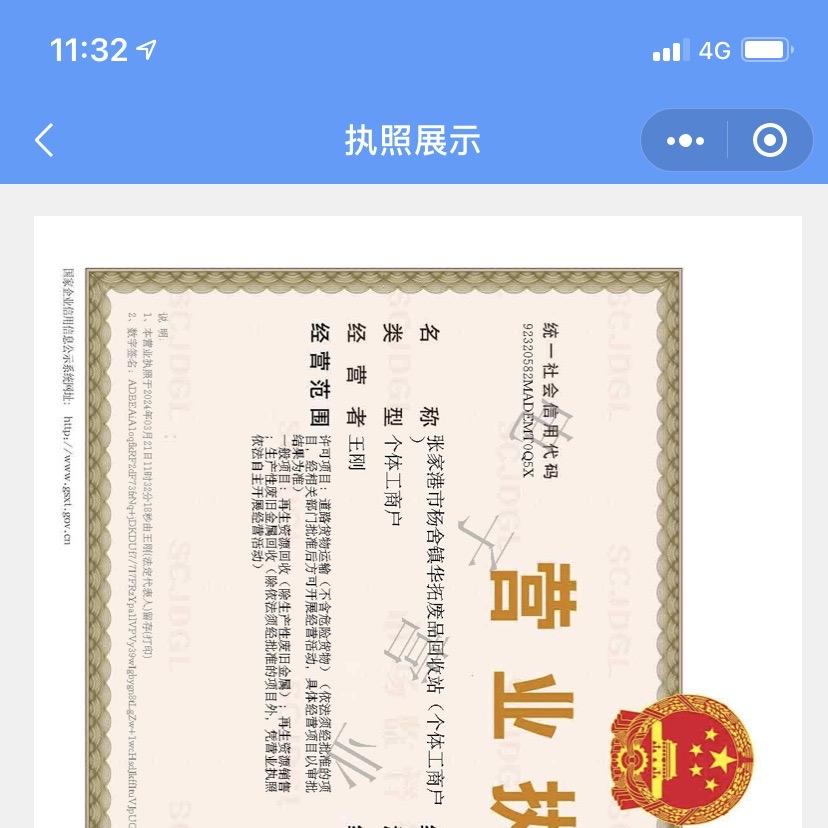
Task: Close the mini program with the circle button
Action: (x=769, y=140)
